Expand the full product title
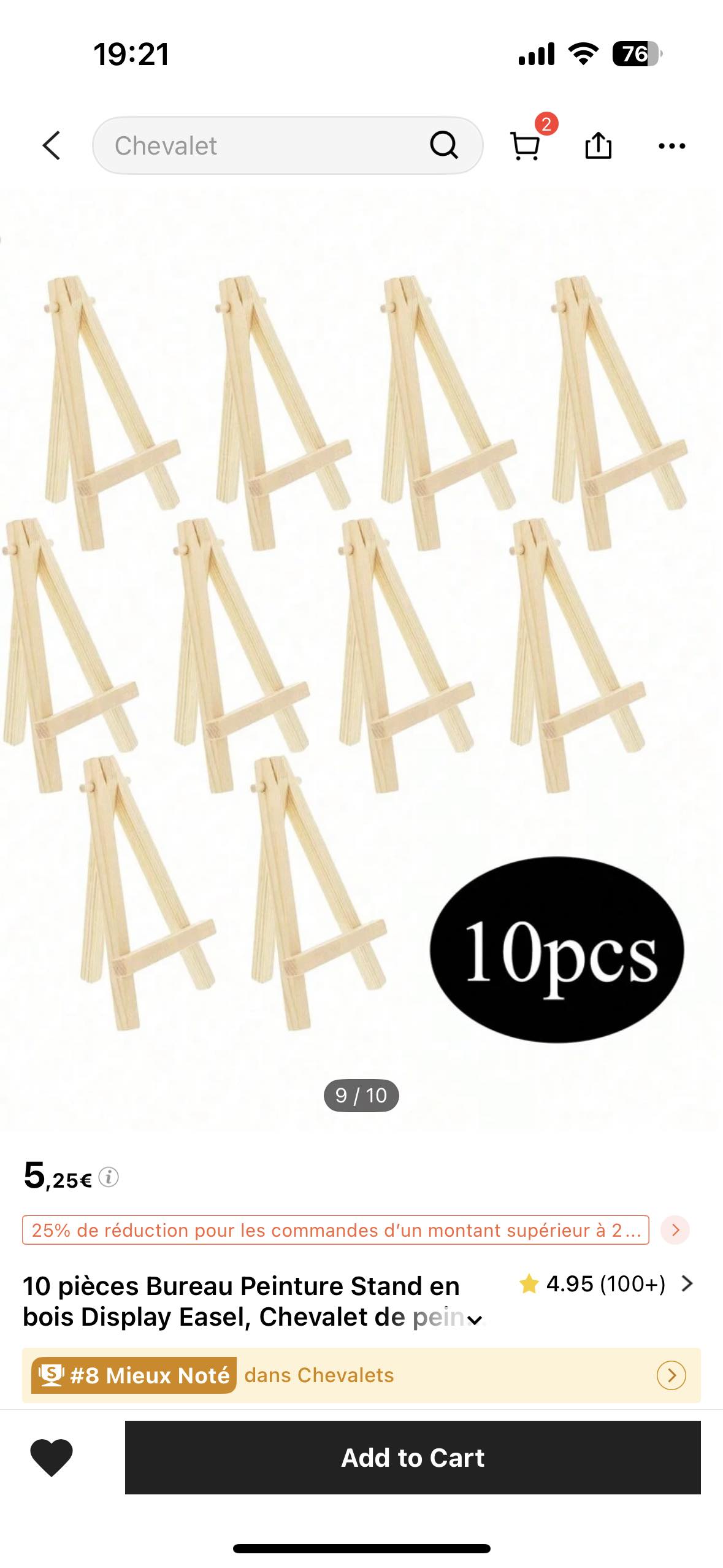This screenshot has width=723, height=1568. pyautogui.click(x=475, y=1320)
